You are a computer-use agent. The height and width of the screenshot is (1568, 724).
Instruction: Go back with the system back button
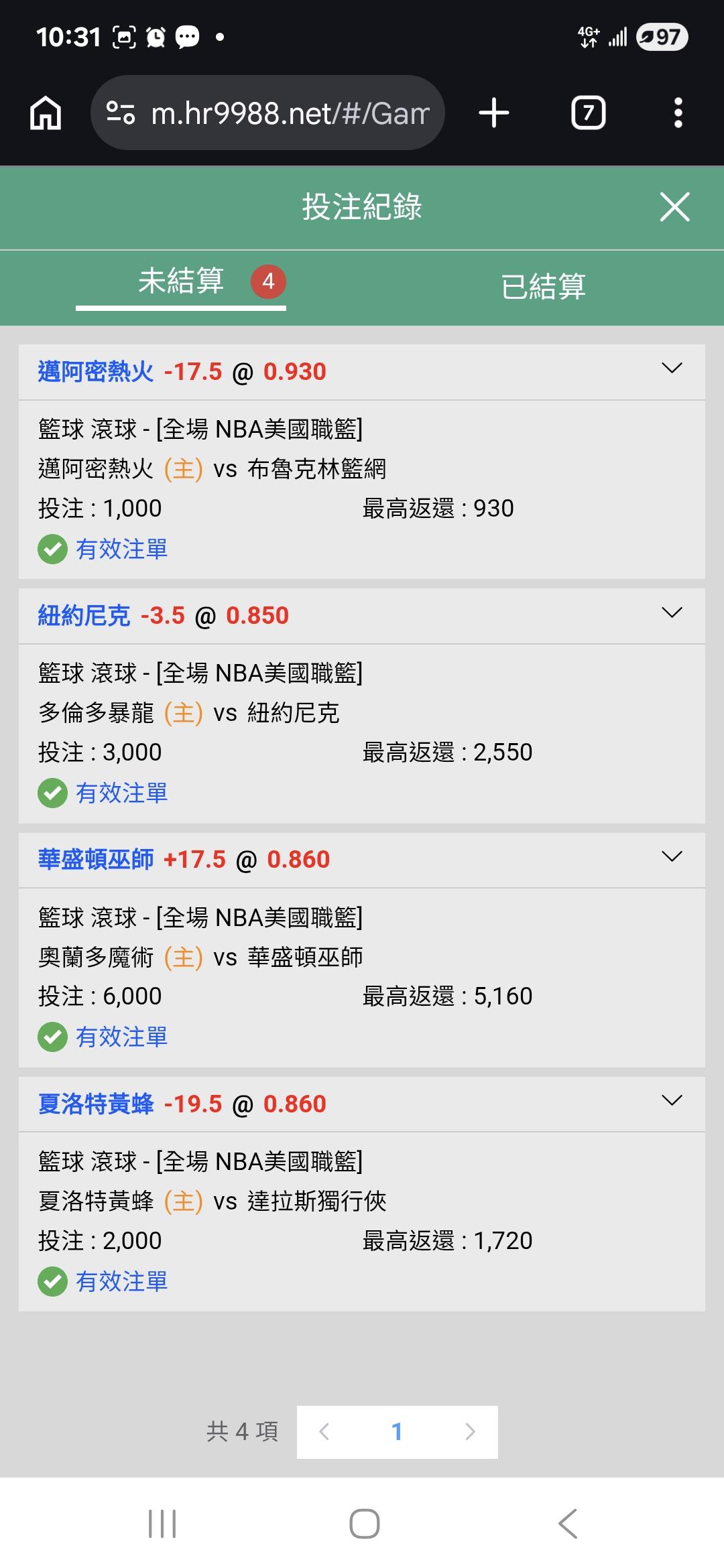[567, 1524]
